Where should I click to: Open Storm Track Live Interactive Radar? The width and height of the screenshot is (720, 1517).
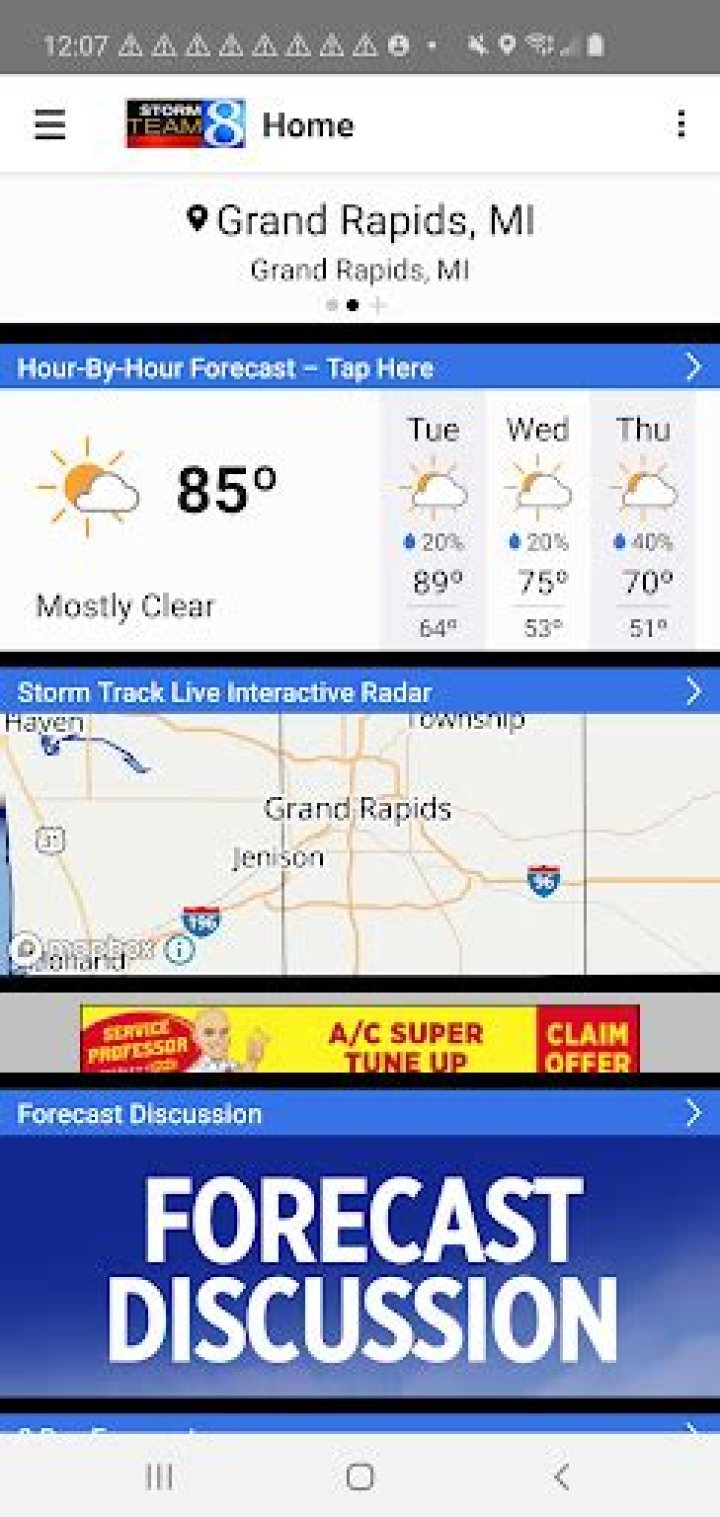(x=360, y=692)
